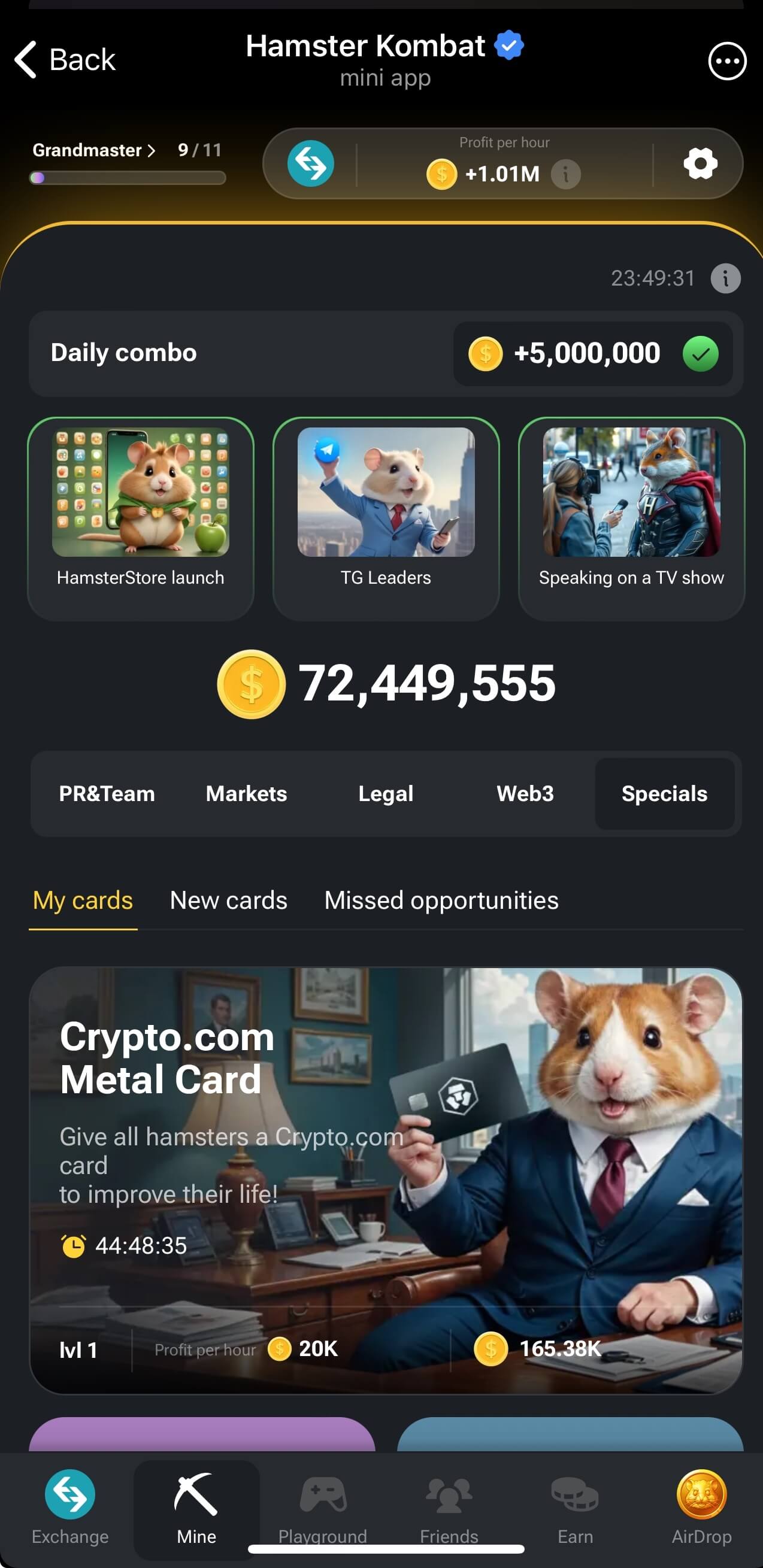Go back from the mini app
Screen dimensions: 763x1568
[x=65, y=60]
